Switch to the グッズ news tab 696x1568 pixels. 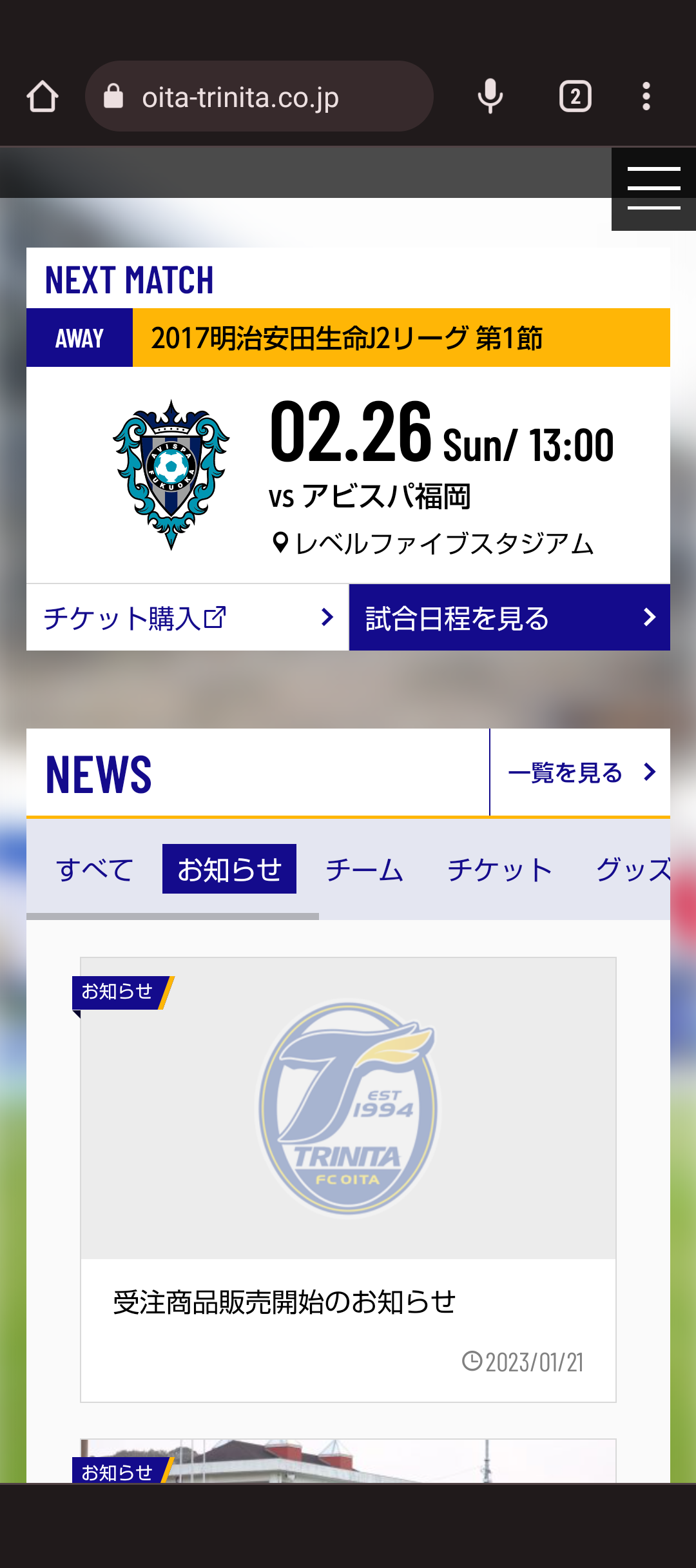[633, 869]
